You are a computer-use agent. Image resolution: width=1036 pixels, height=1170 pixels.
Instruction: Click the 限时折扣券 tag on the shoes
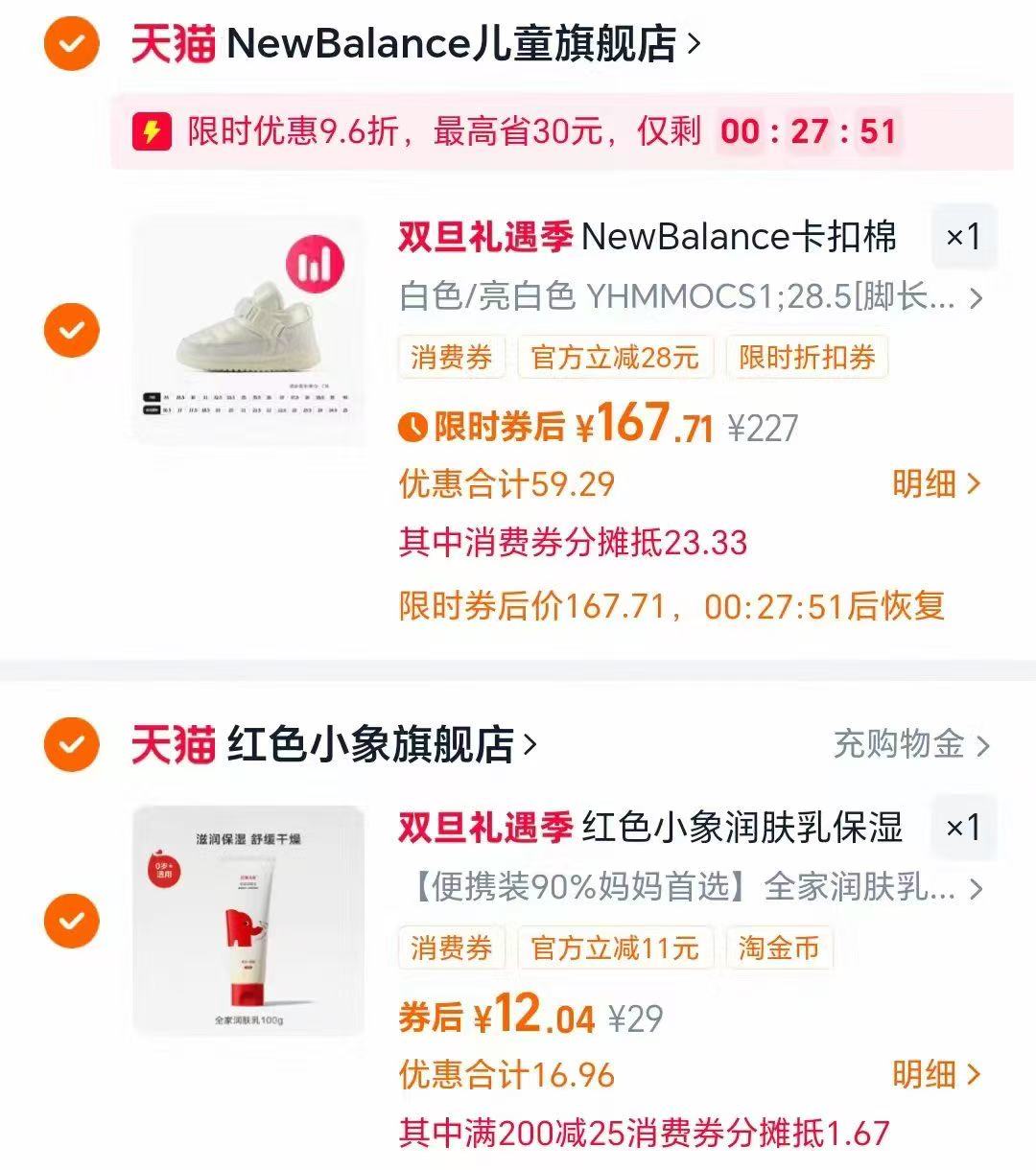tap(808, 357)
